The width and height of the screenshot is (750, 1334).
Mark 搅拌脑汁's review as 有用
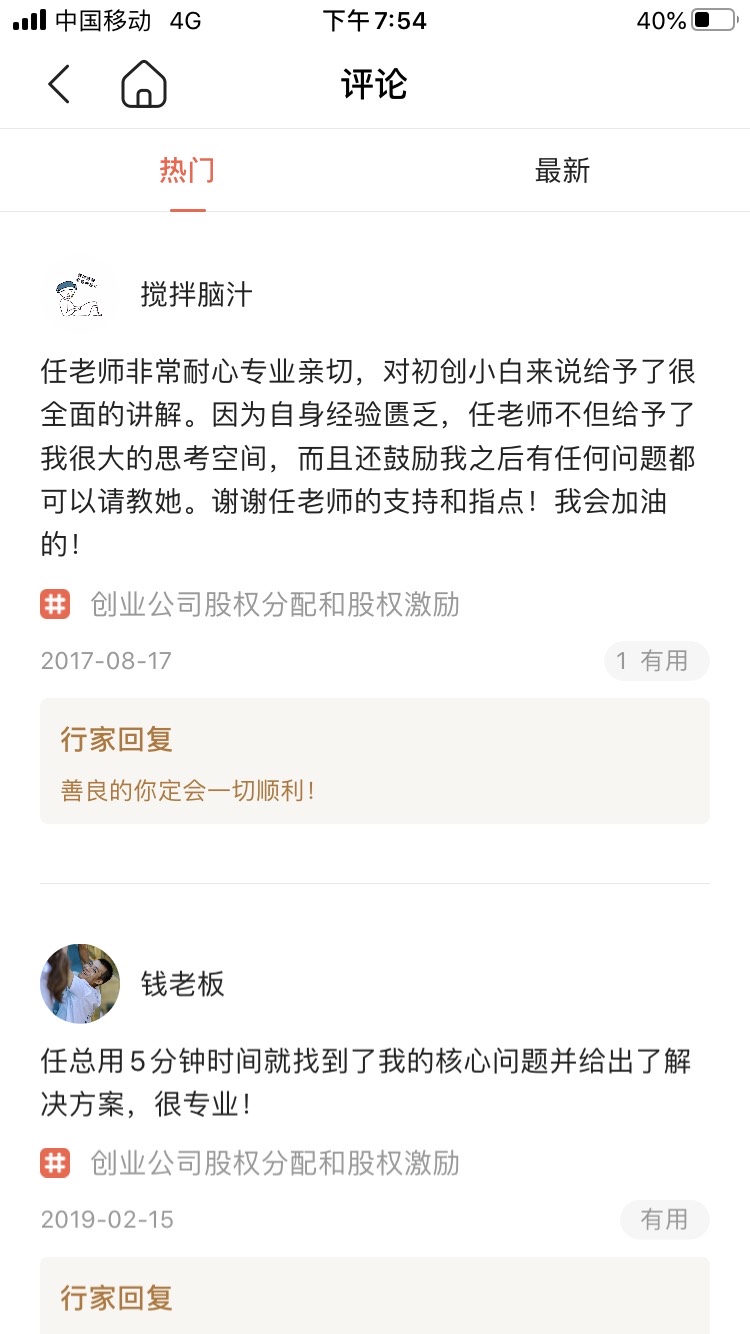656,661
